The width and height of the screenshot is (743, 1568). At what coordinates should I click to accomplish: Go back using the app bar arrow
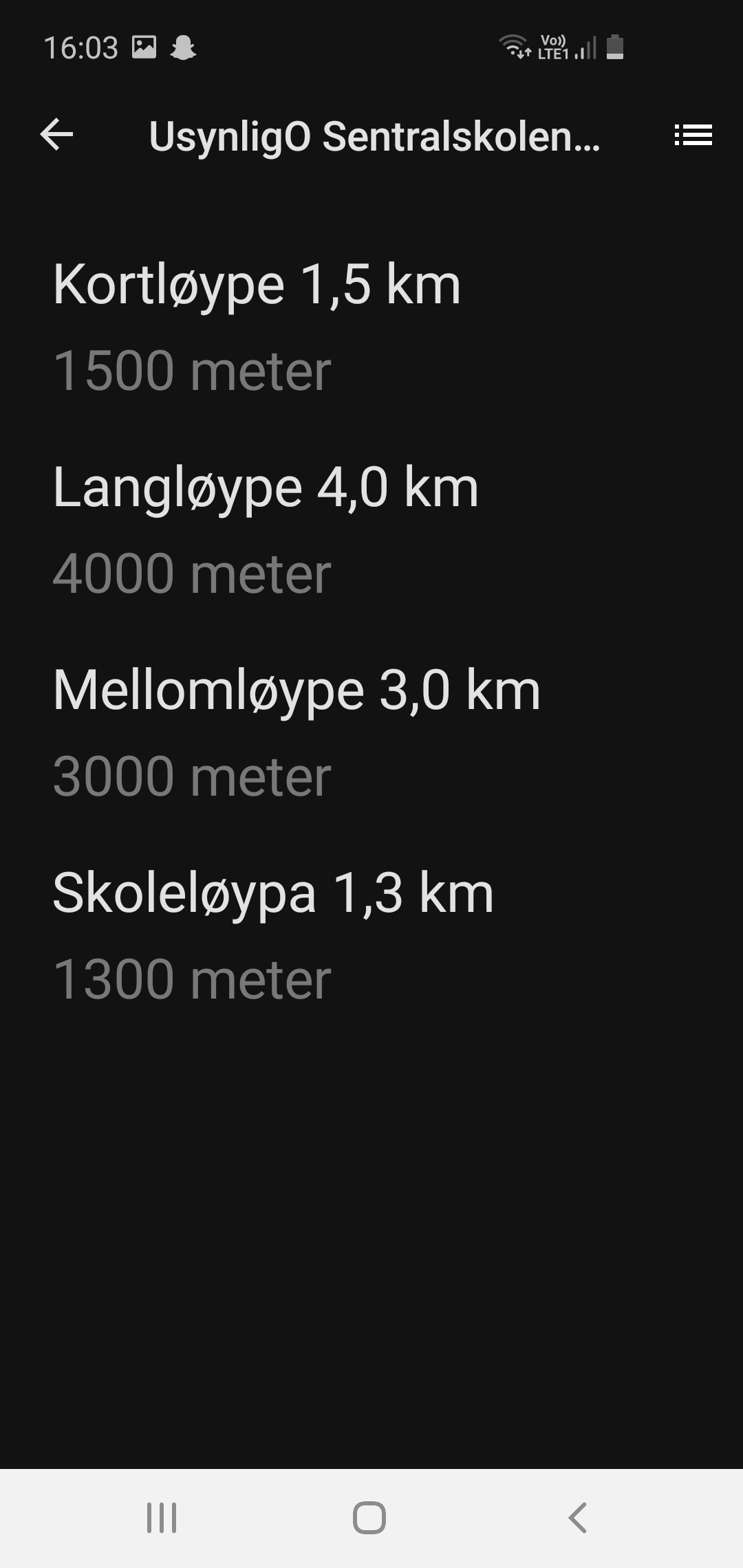pyautogui.click(x=56, y=134)
